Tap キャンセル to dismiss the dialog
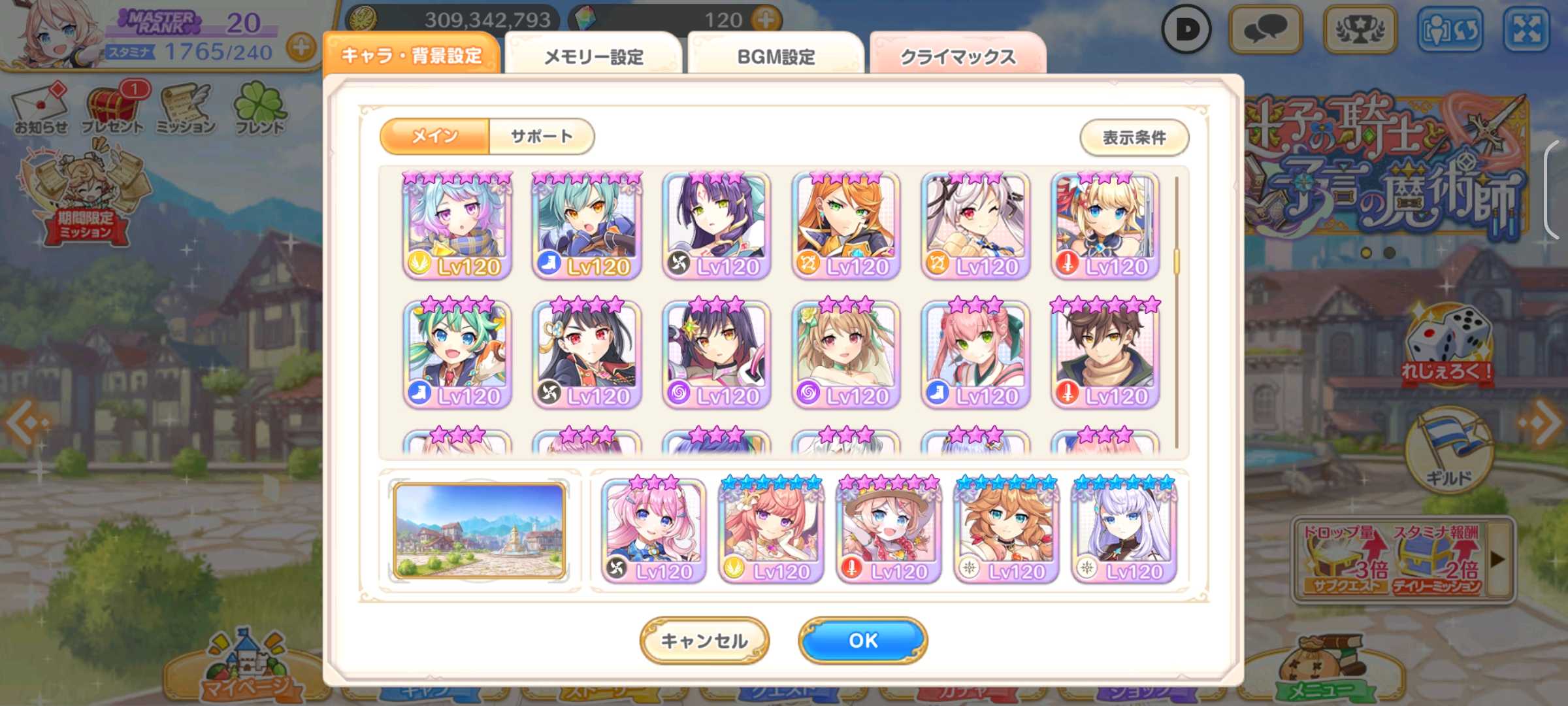Screen dimensions: 1568x706 pos(704,640)
